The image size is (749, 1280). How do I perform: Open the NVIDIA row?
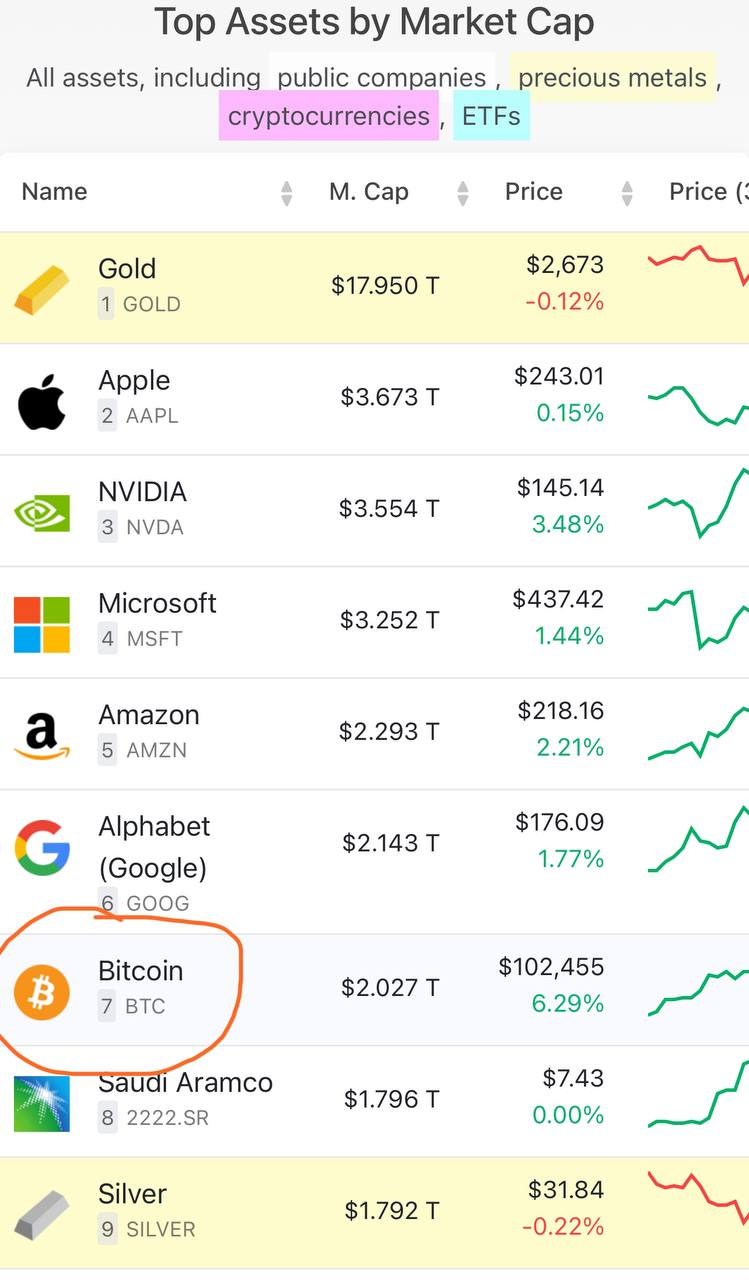click(142, 492)
